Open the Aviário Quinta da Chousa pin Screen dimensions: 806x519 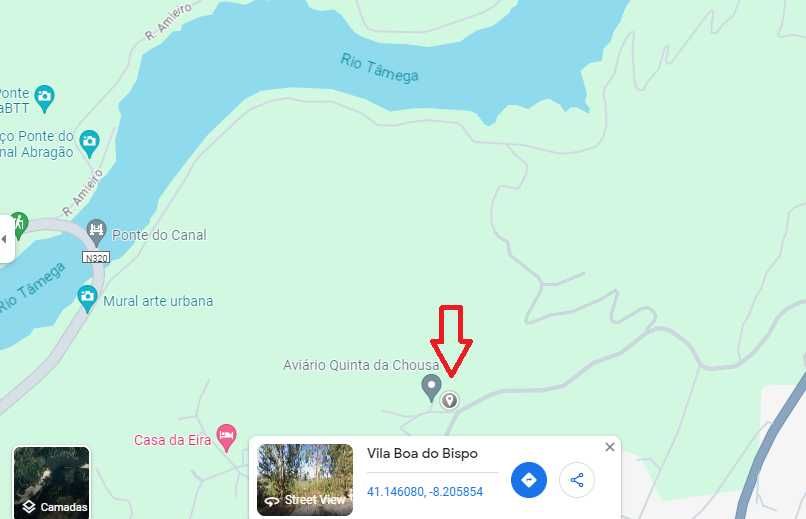(431, 386)
